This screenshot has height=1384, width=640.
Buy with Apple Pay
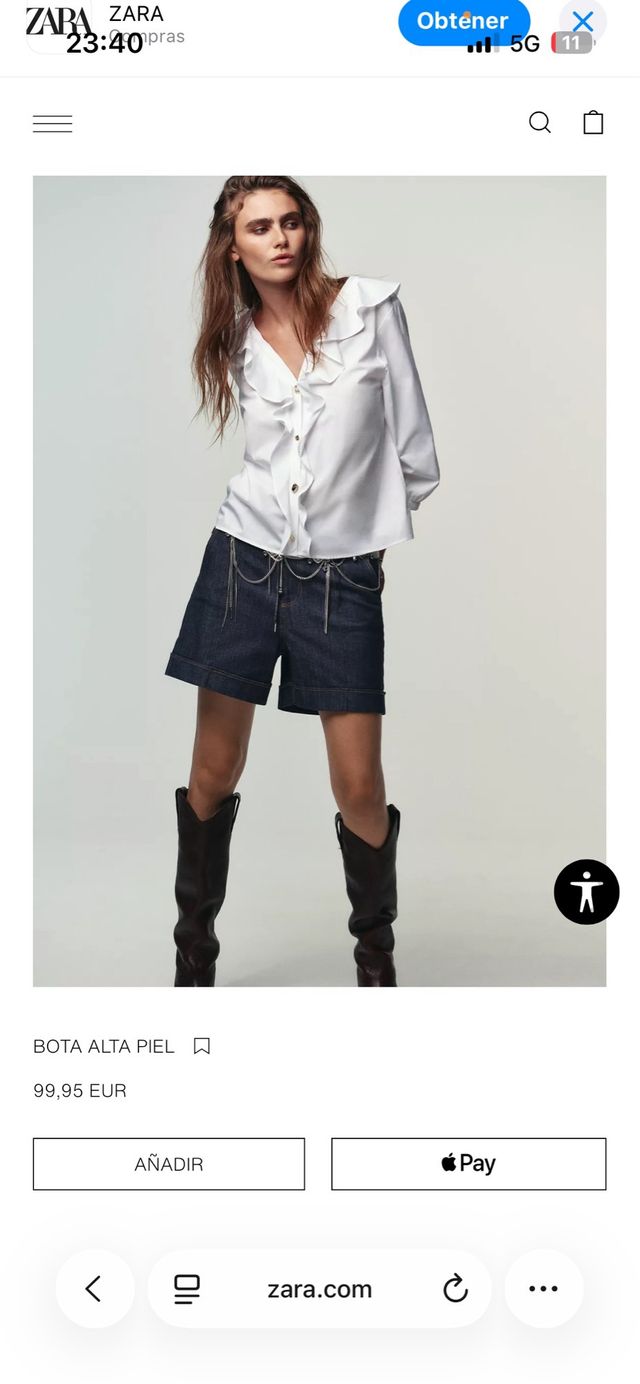(468, 1164)
